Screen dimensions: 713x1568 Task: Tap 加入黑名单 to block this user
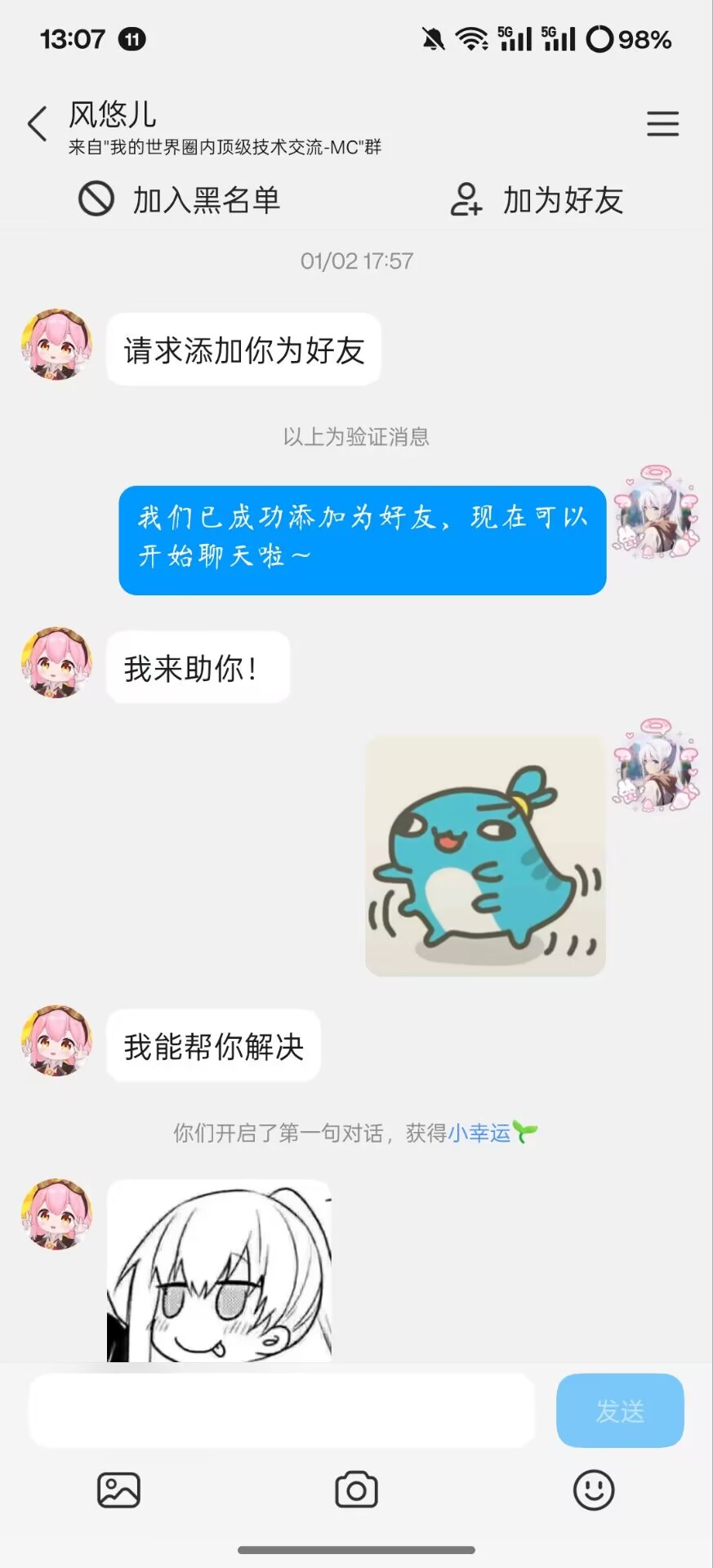coord(180,199)
